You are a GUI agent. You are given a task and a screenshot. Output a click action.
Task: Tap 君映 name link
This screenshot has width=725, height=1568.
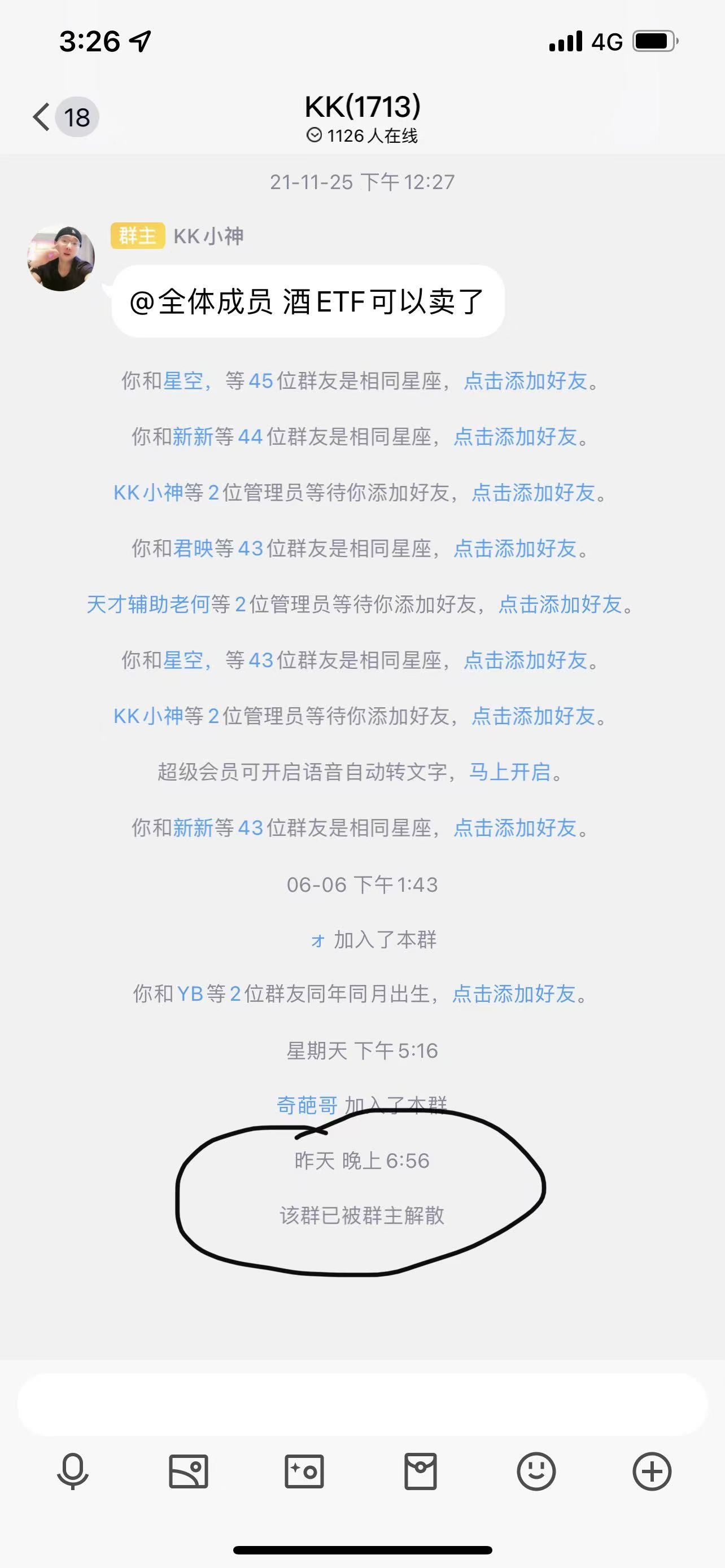[193, 549]
